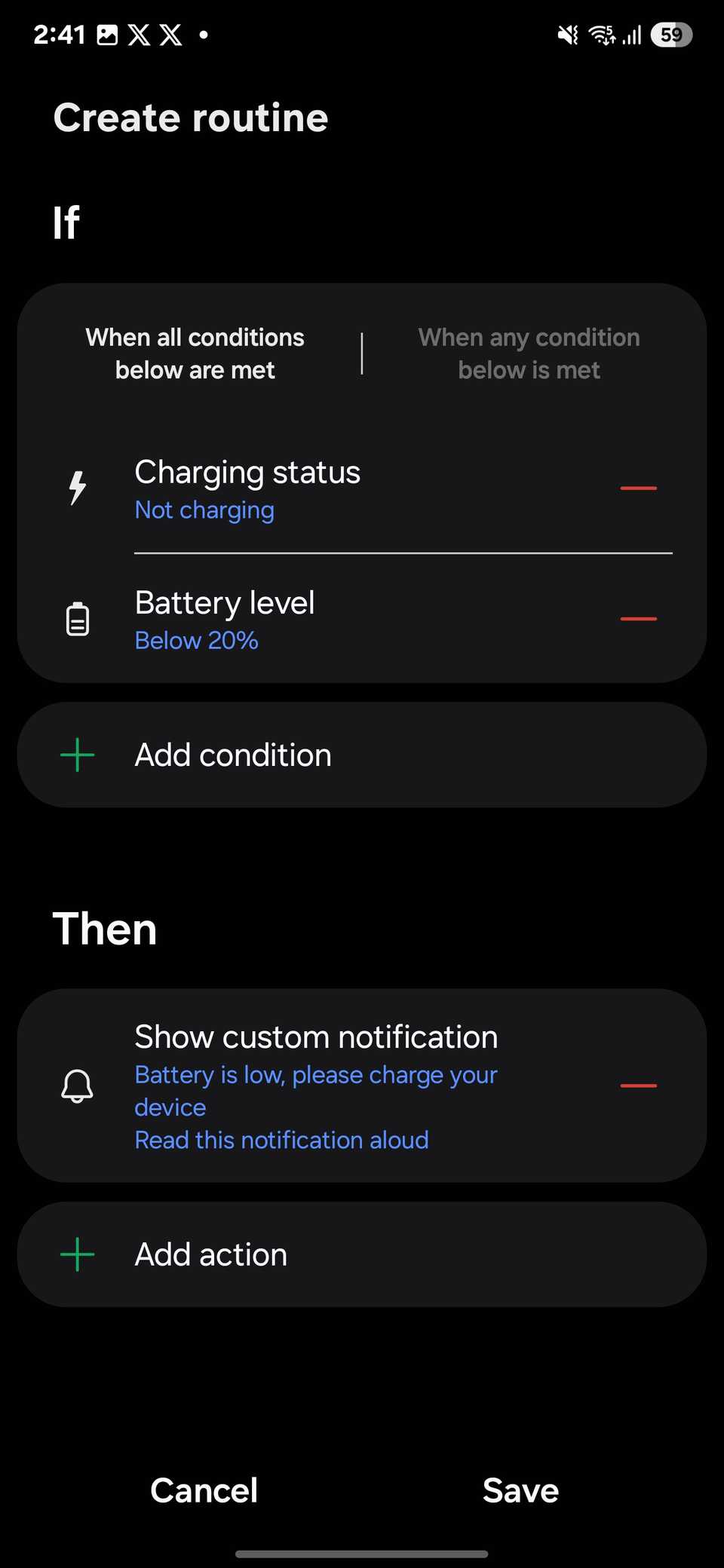Switch to When any condition below is met
Screen dimensions: 724x1568
529,353
